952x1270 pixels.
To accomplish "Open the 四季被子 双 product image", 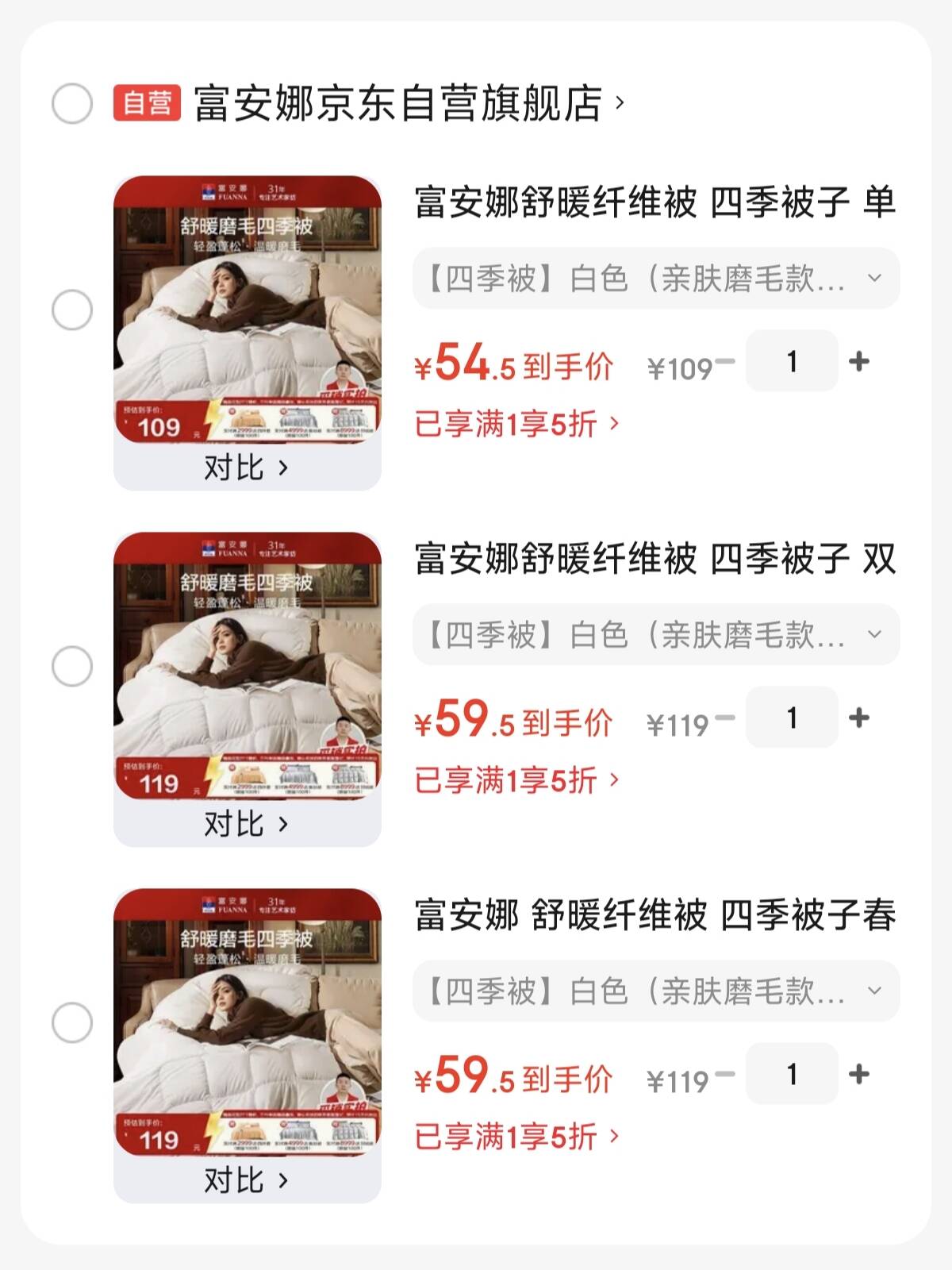I will point(248,664).
